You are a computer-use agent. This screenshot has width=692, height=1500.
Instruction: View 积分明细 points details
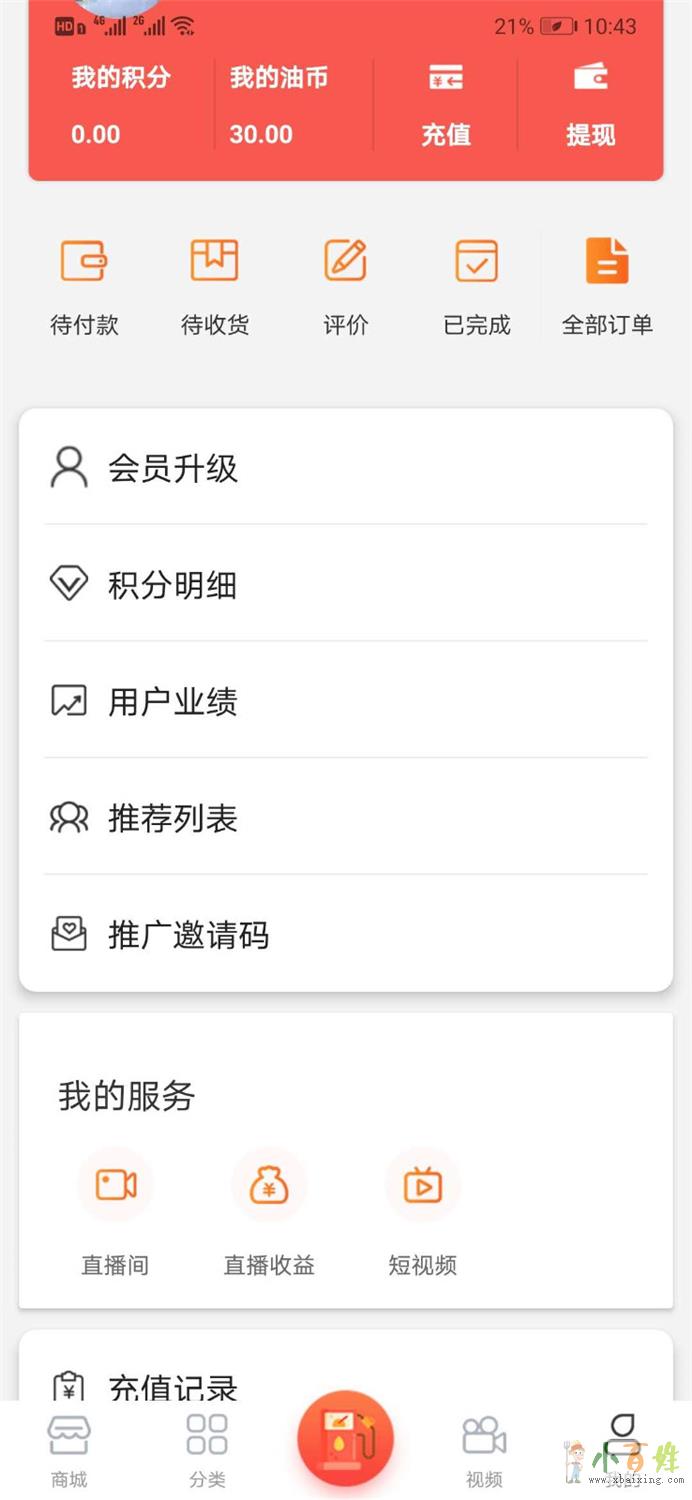(345, 585)
